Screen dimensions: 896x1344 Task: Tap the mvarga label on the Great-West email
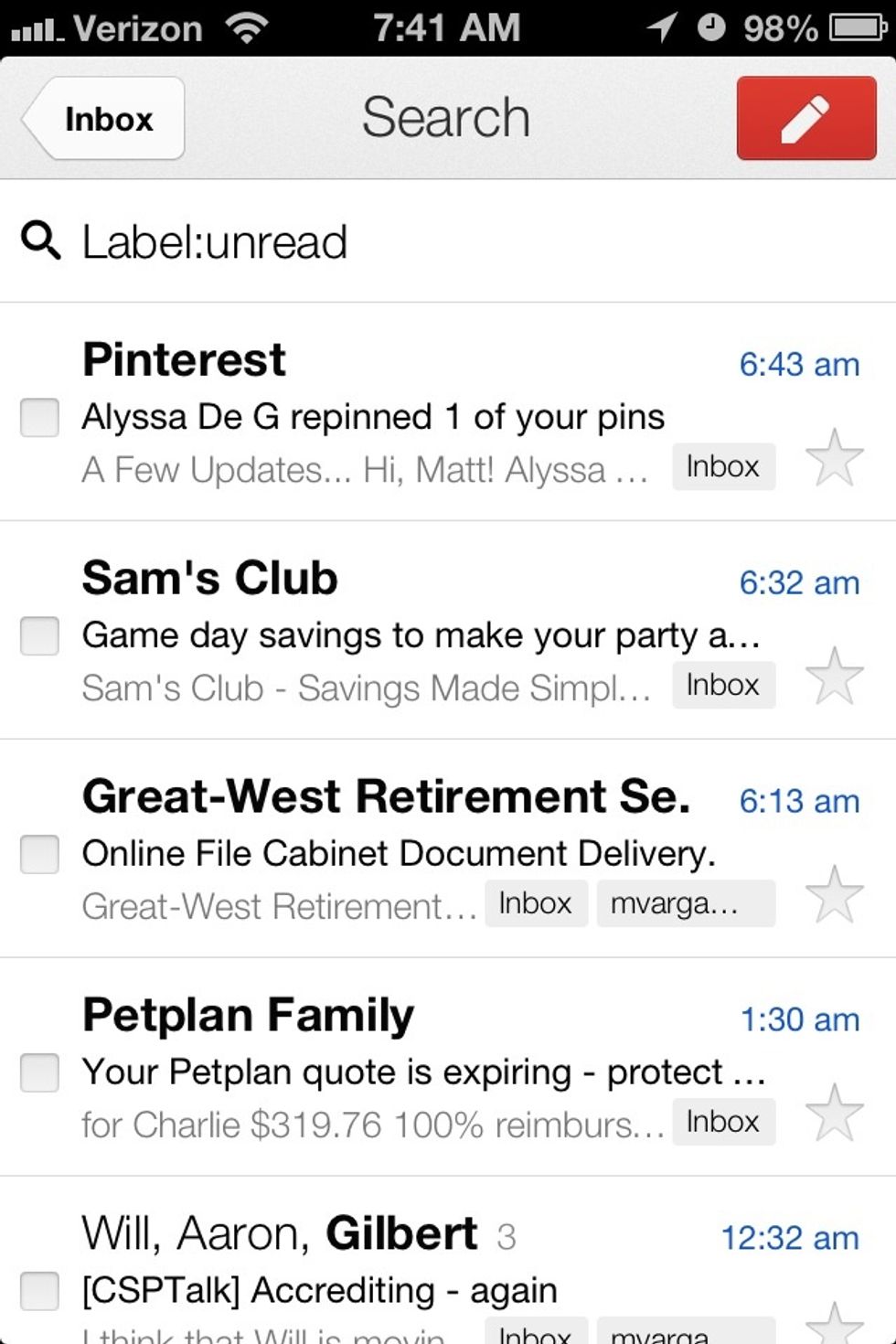click(x=685, y=903)
